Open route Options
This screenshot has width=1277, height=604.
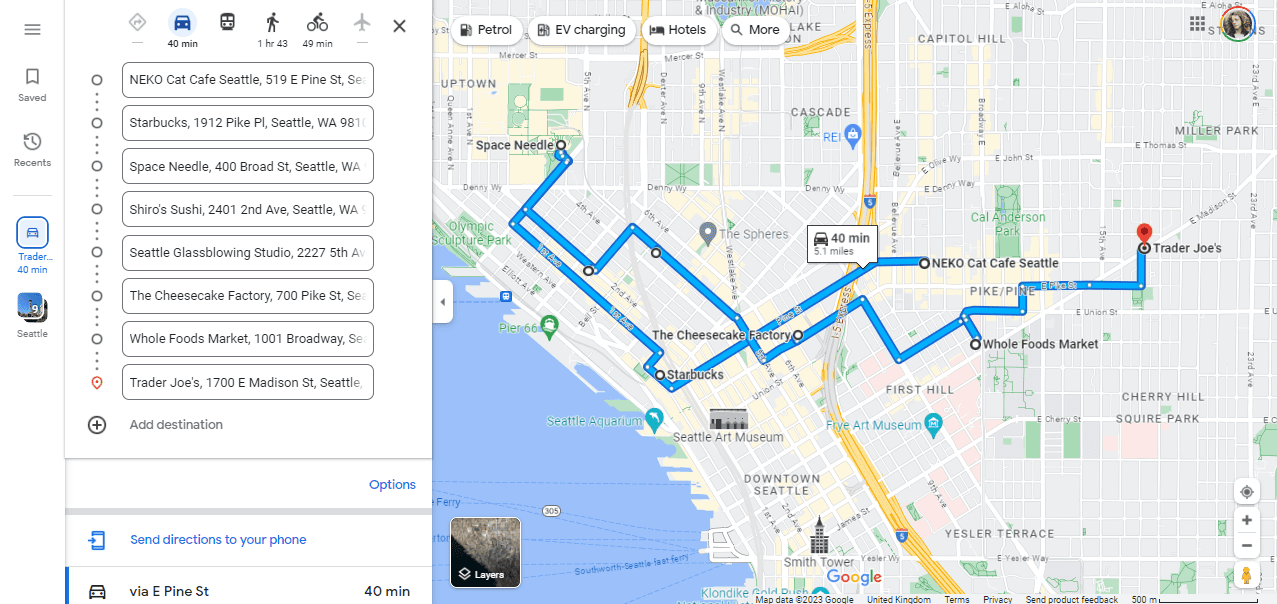[392, 485]
